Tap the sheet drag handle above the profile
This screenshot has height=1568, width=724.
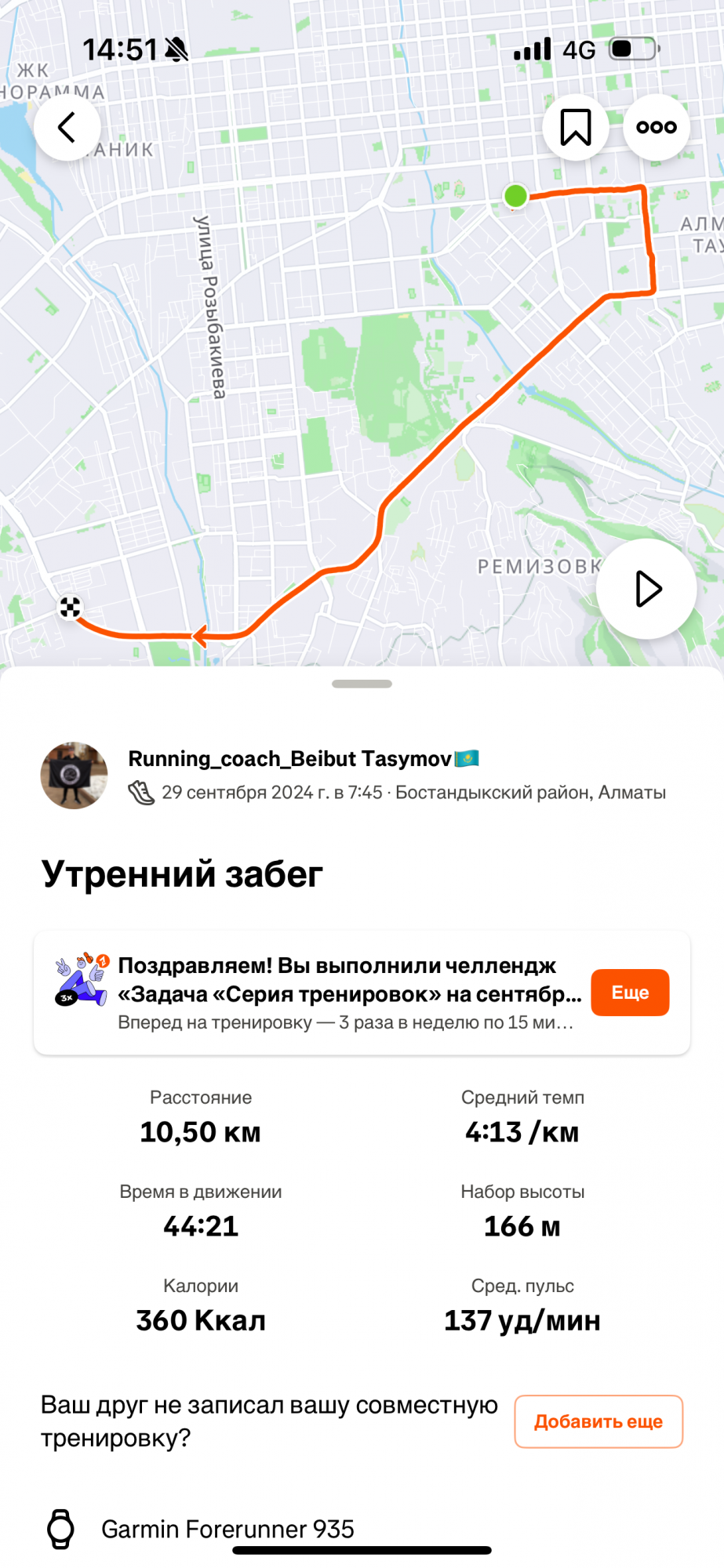[362, 684]
